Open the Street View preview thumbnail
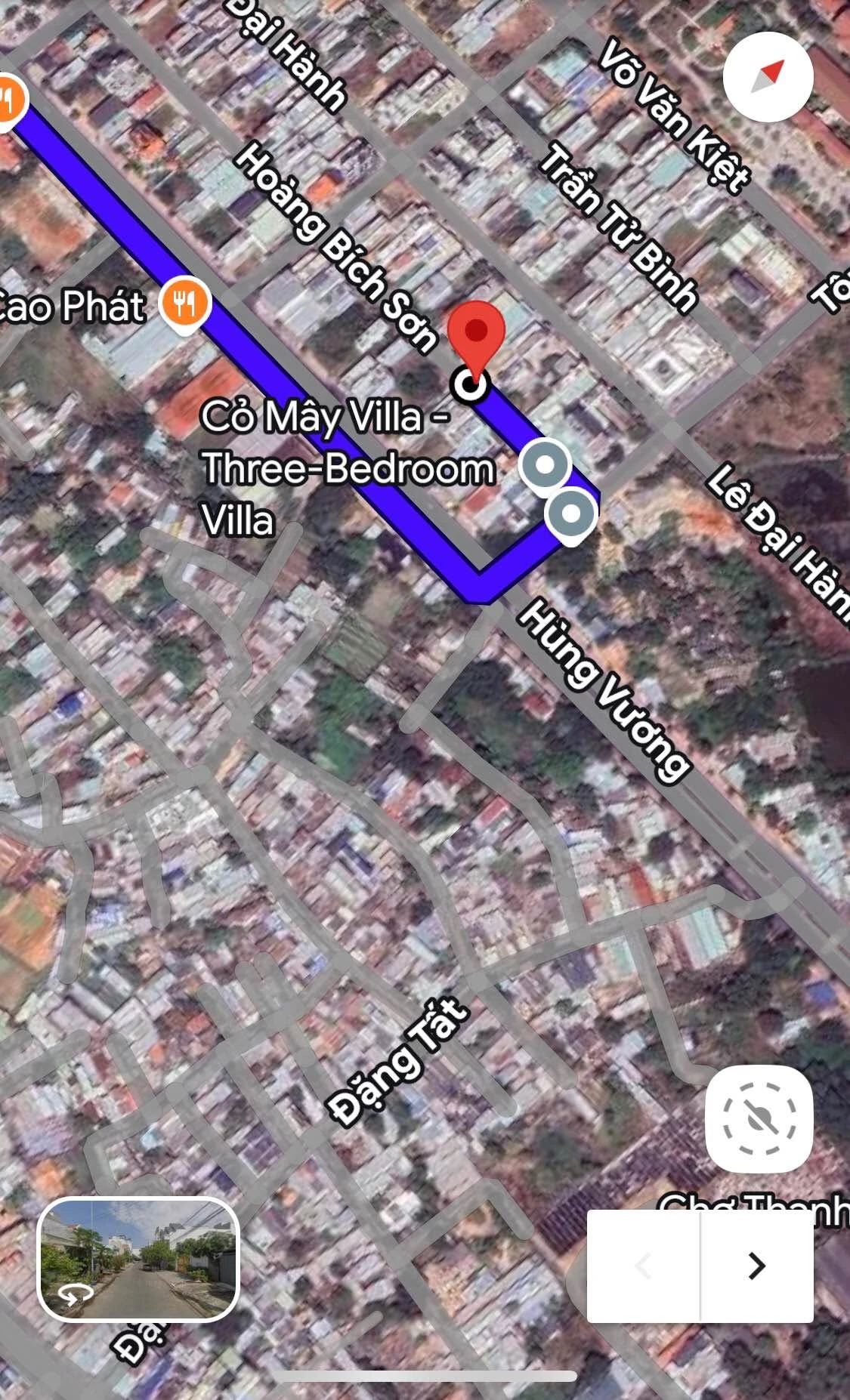The image size is (850, 1400). [x=138, y=1260]
